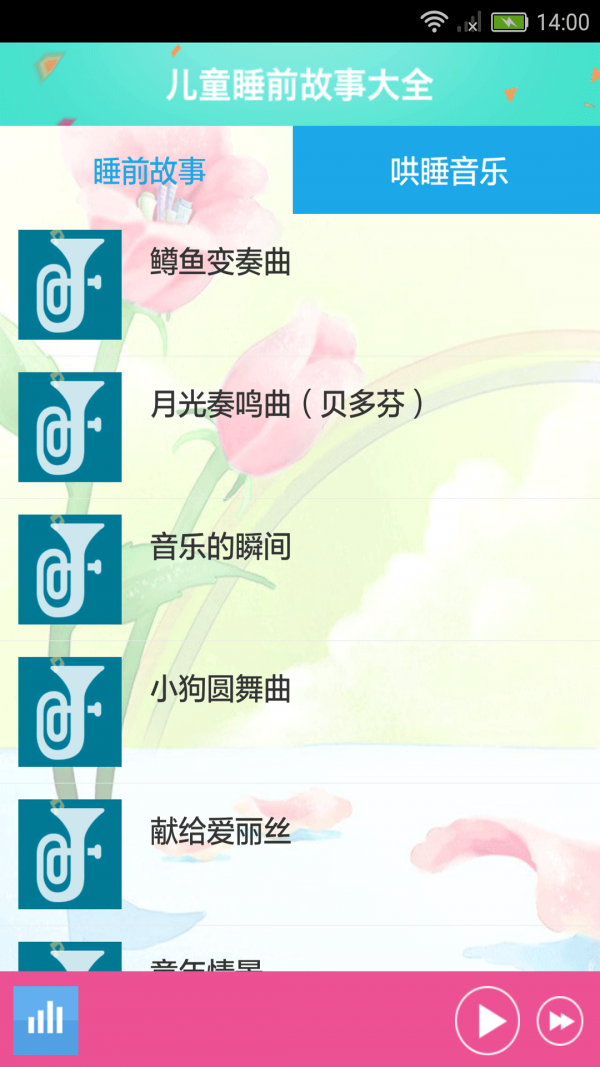Image resolution: width=600 pixels, height=1067 pixels.
Task: Select the 哄睡音乐 tab
Action: click(448, 171)
